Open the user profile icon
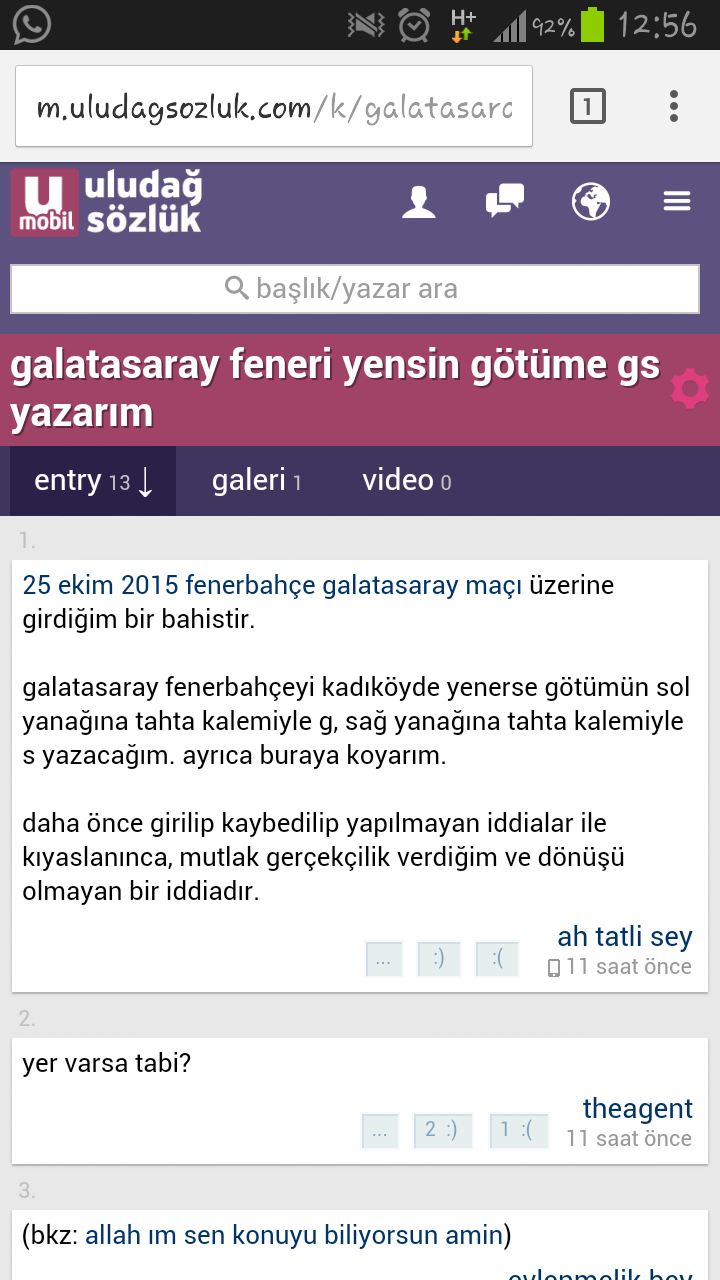Viewport: 720px width, 1280px height. pos(419,202)
